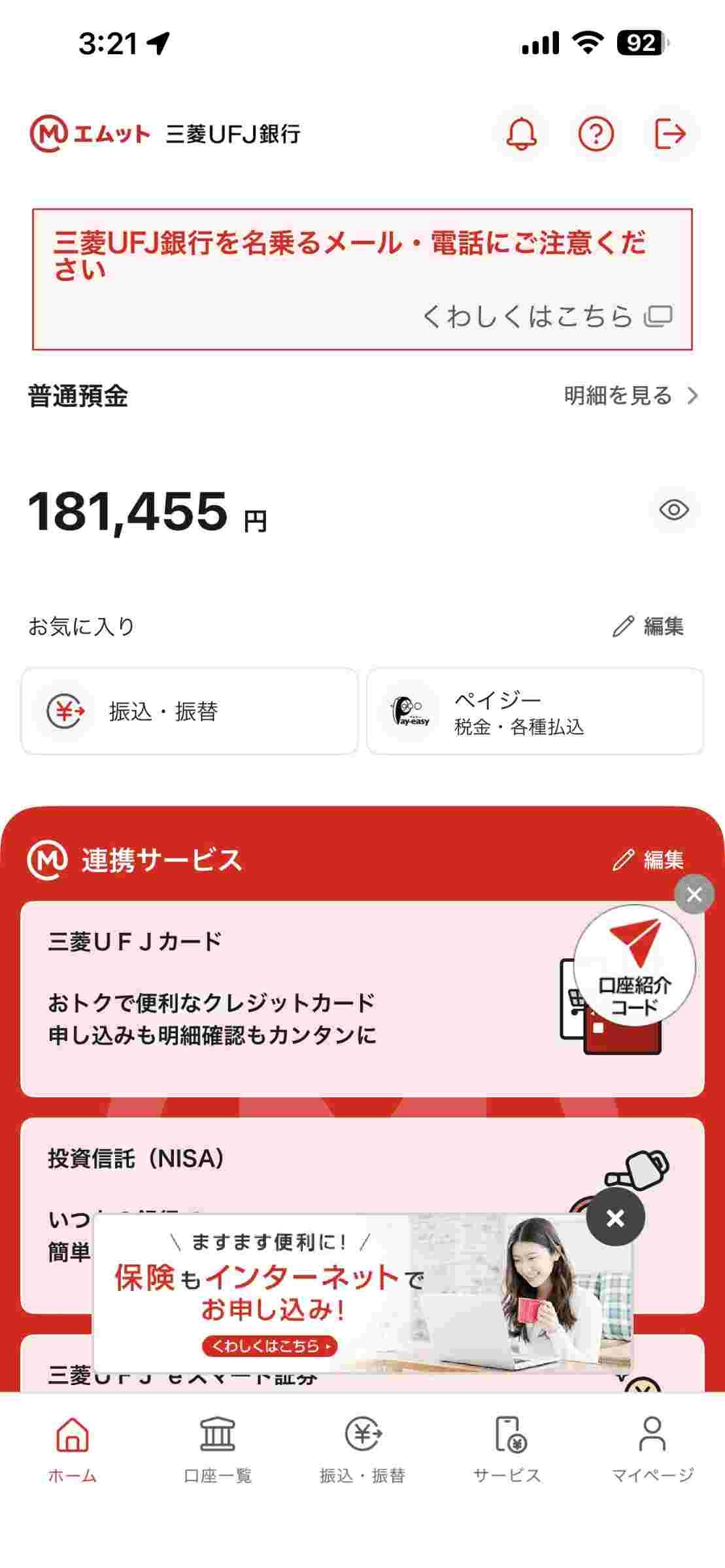The height and width of the screenshot is (1568, 725).
Task: Edit the お気に入り favorites
Action: click(649, 626)
